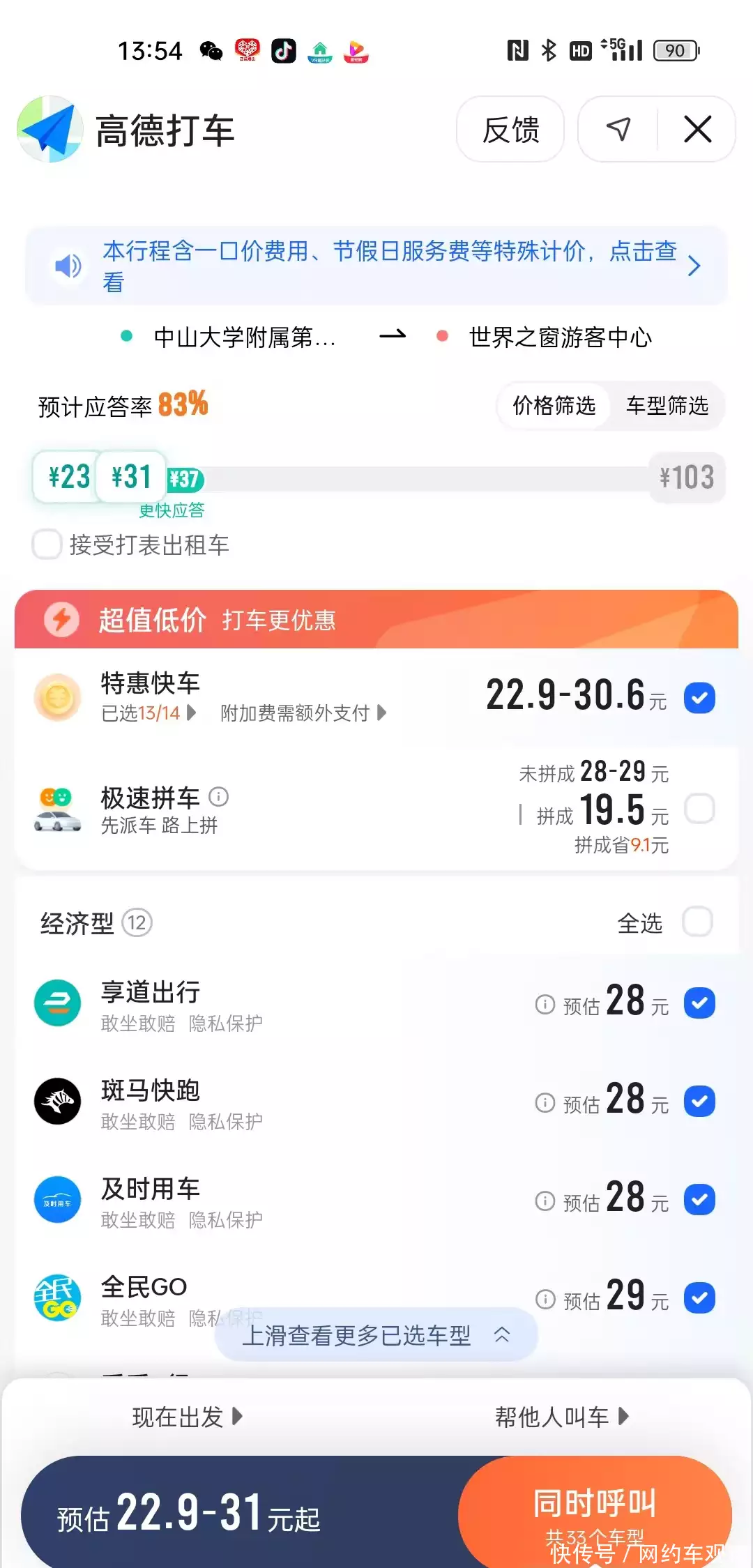
Task: Select the 极速拼车 carpool option
Action: click(699, 809)
